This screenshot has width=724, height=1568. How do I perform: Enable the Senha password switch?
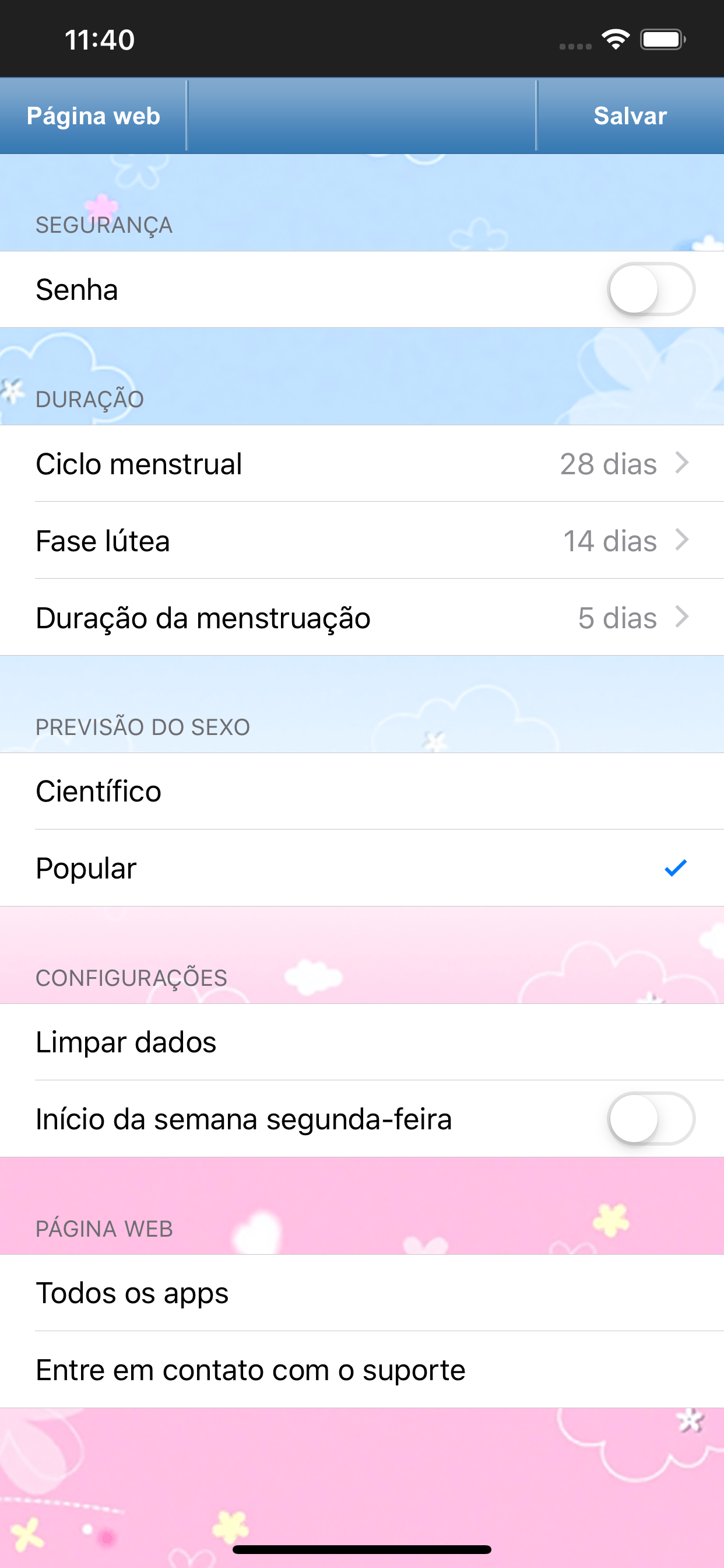tap(651, 289)
